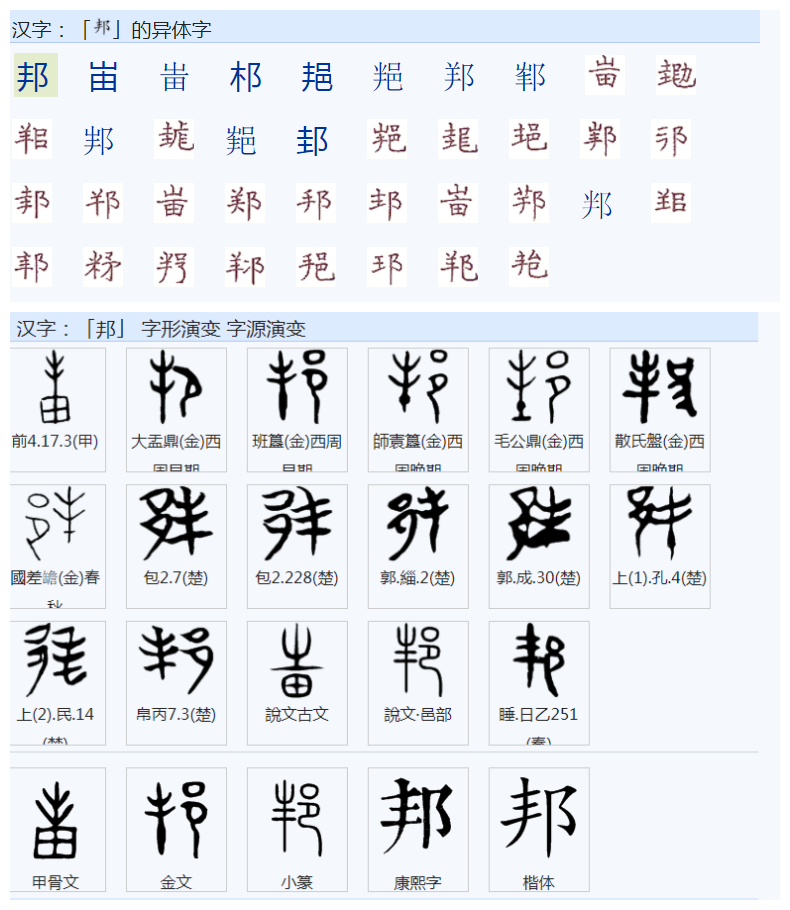Open the 帛丙7.3(楚) glyph image
This screenshot has height=910, width=790.
coord(176,663)
